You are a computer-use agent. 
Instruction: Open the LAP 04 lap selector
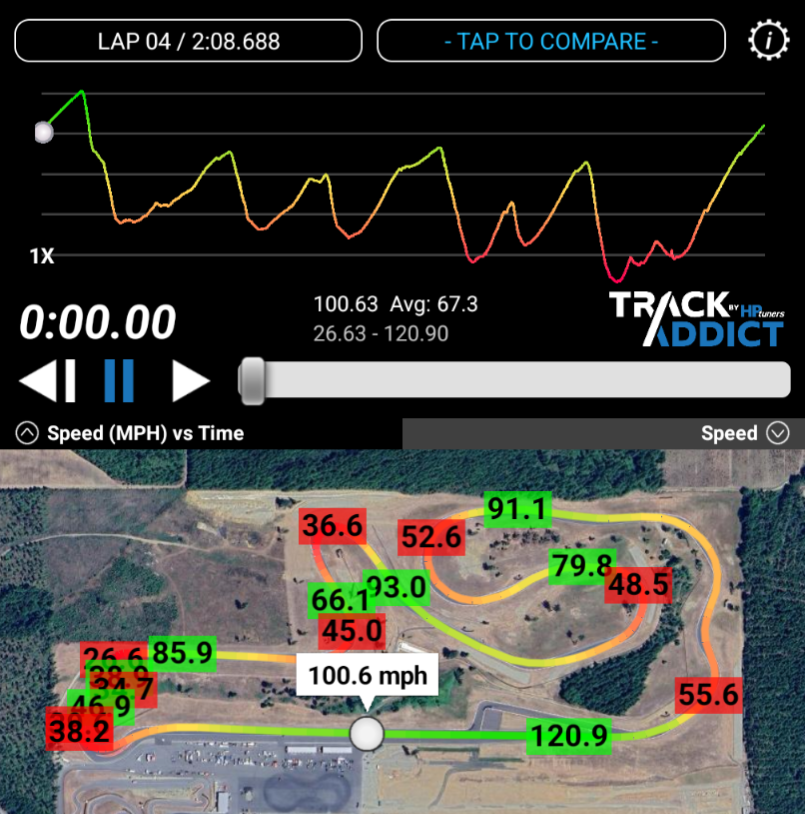pos(188,42)
